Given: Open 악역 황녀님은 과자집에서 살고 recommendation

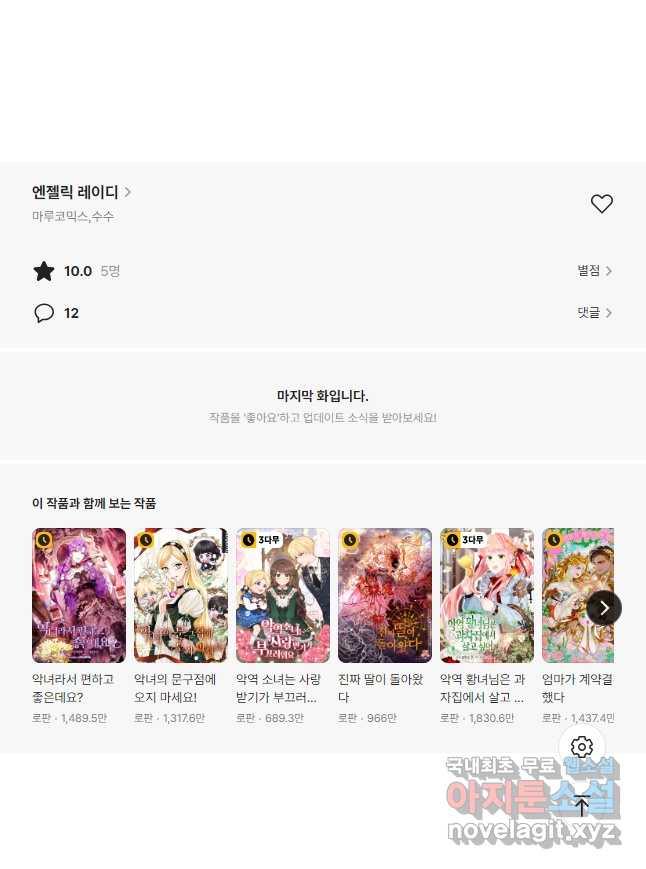Looking at the screenshot, I should (487, 596).
